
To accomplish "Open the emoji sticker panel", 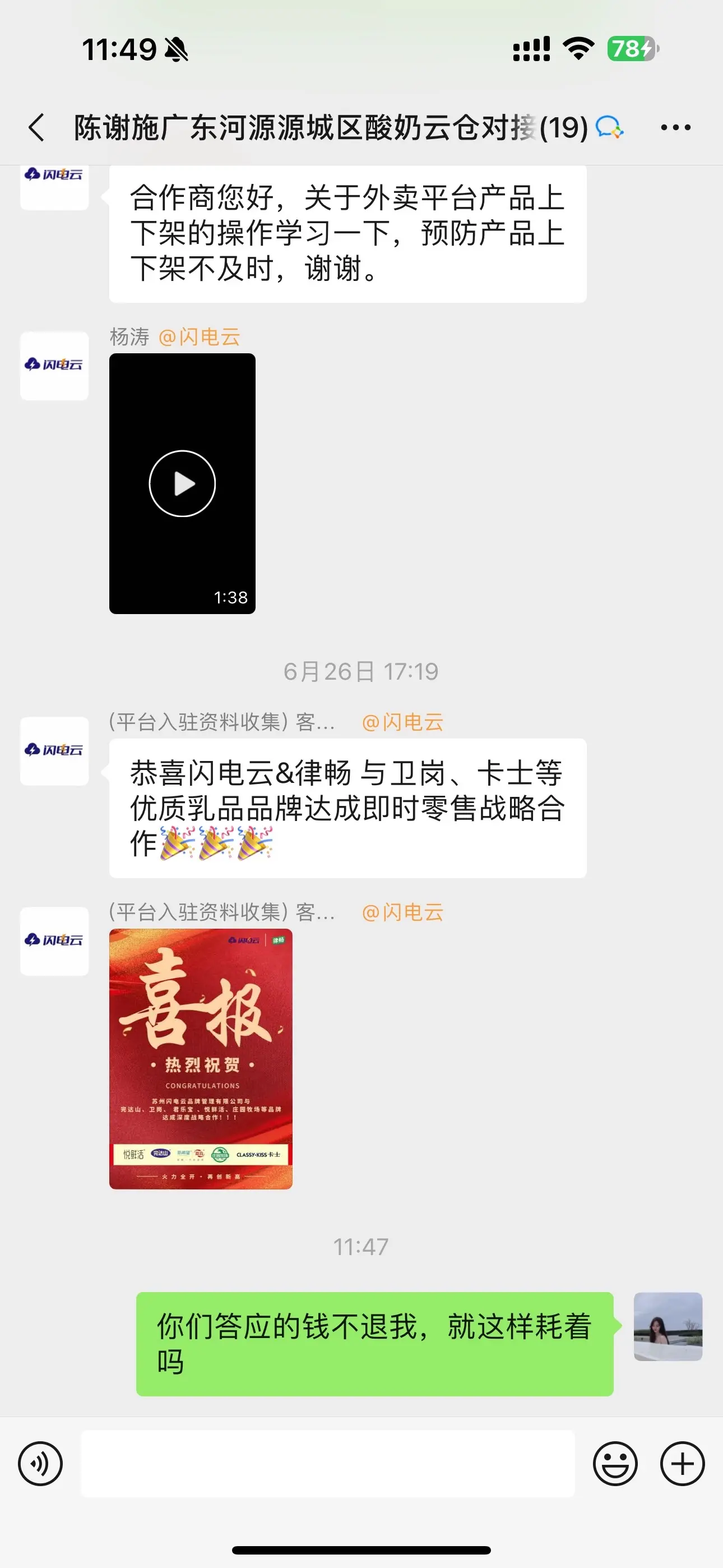I will click(615, 1464).
